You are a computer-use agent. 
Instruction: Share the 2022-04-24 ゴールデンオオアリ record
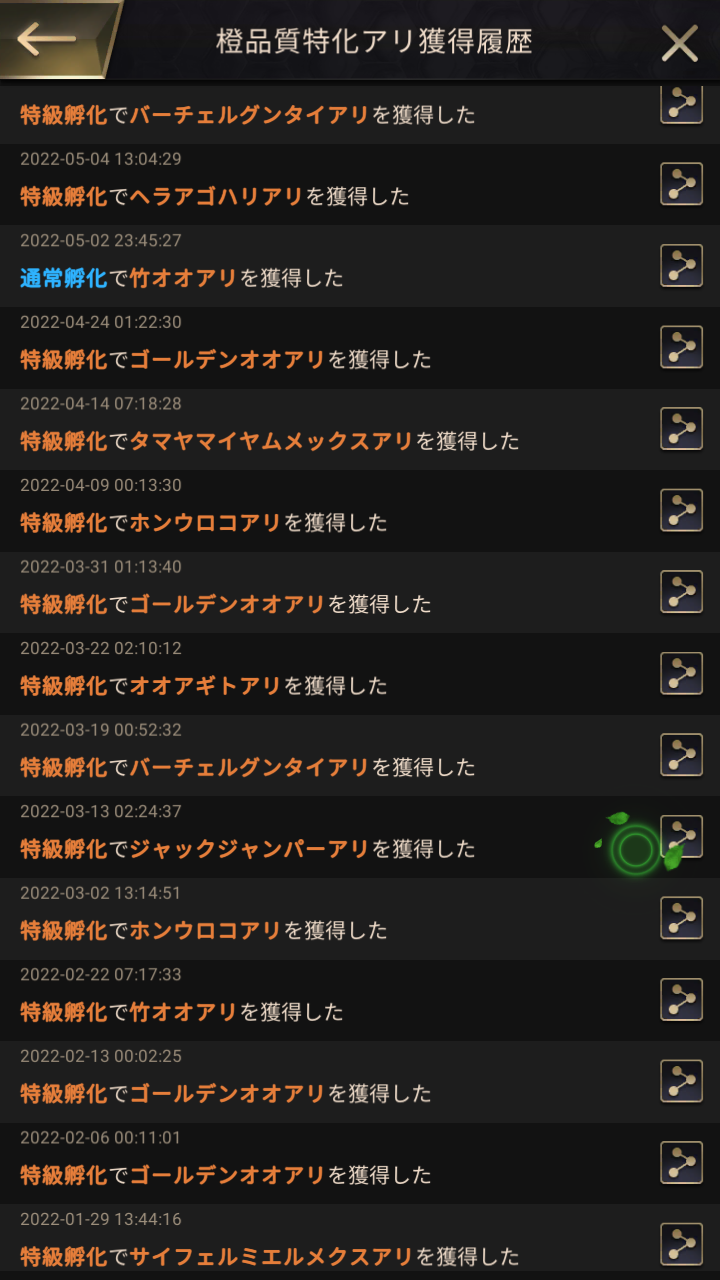(681, 347)
